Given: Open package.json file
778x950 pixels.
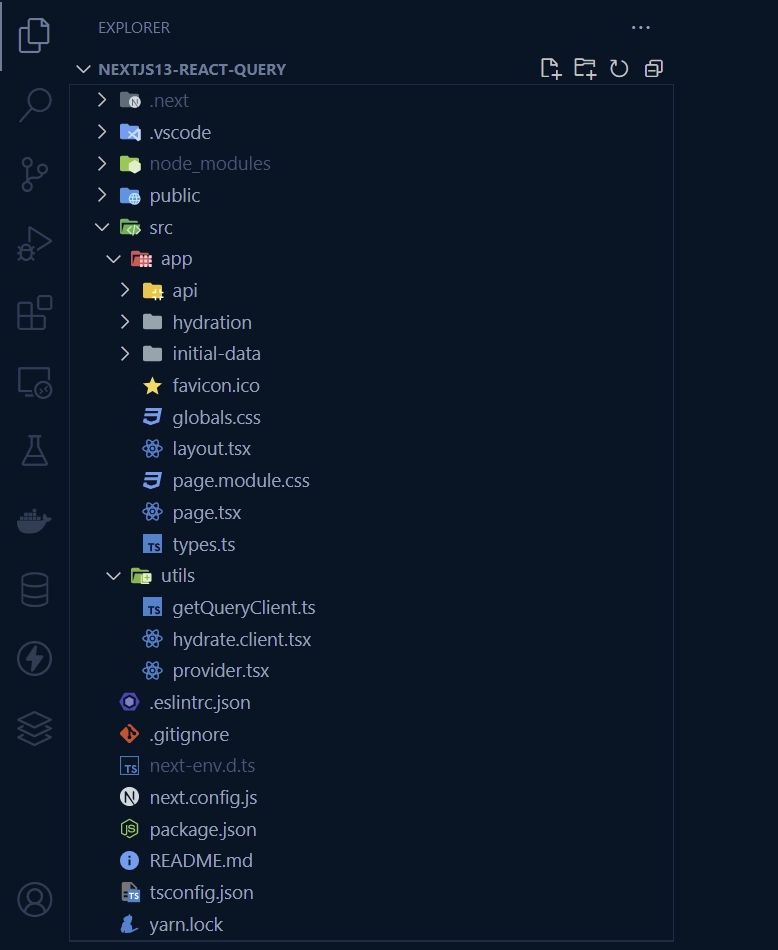Looking at the screenshot, I should (202, 830).
